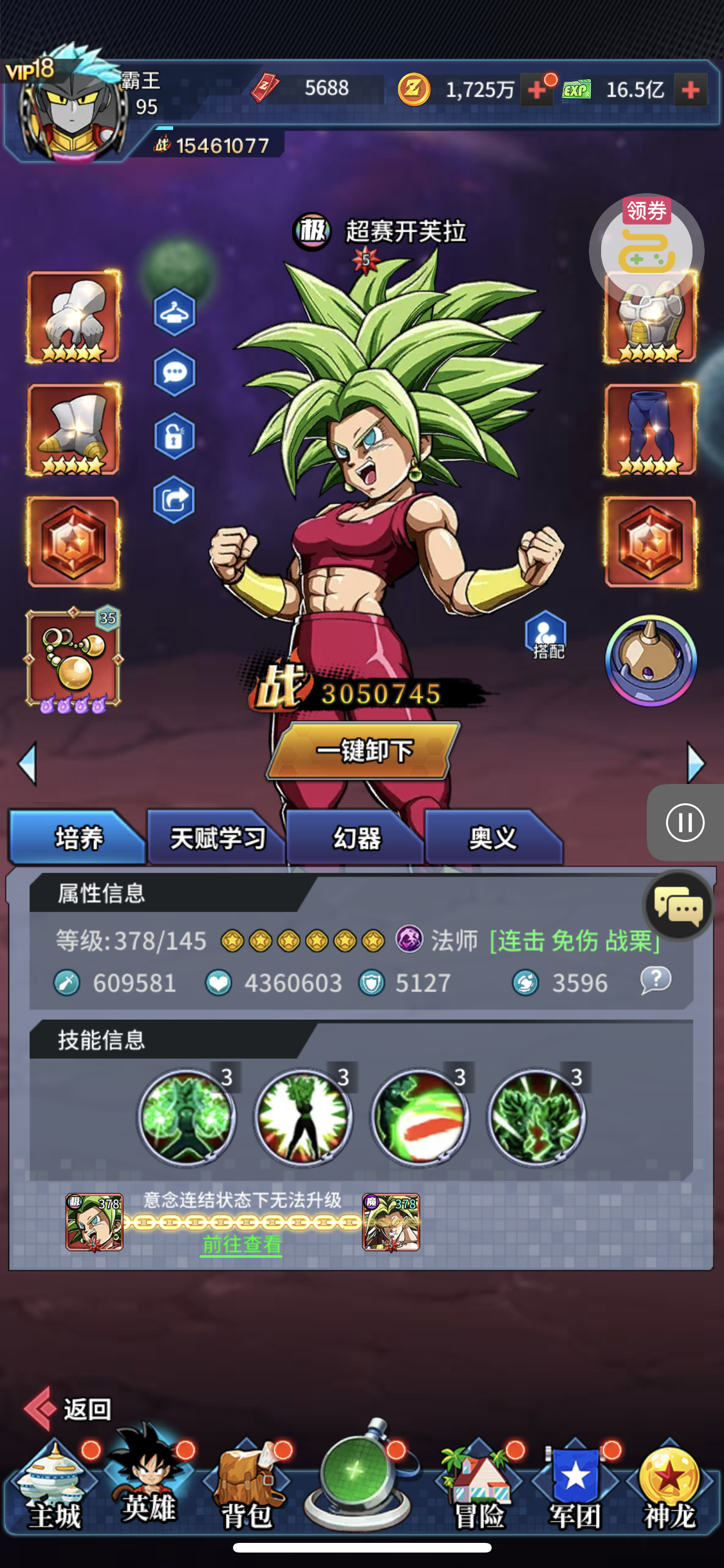Open the 搭配 lineup pairing icon
This screenshot has height=1568, width=724.
546,635
